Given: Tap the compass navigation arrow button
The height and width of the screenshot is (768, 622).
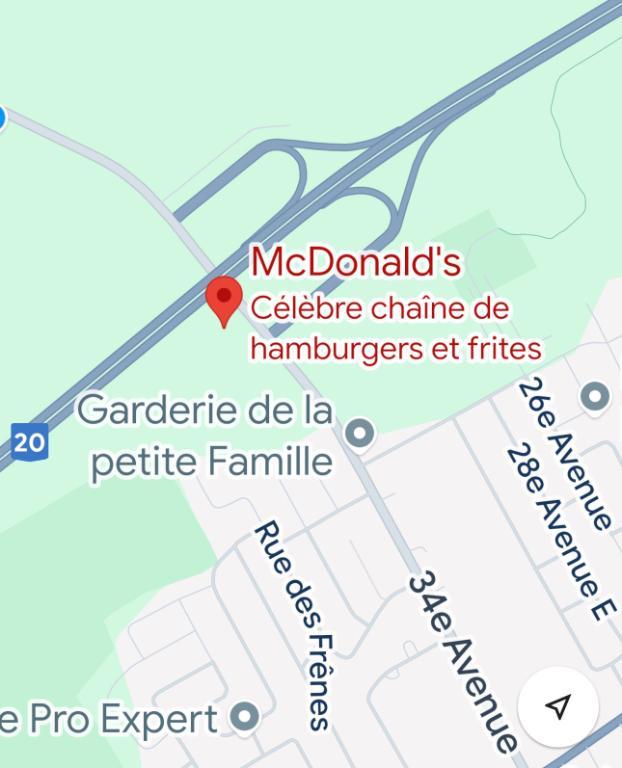Looking at the screenshot, I should (x=558, y=708).
